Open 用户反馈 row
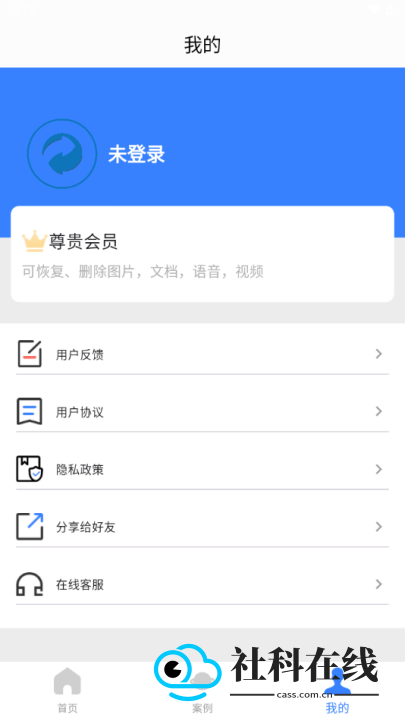Screen dimensions: 405x720 pos(202,354)
